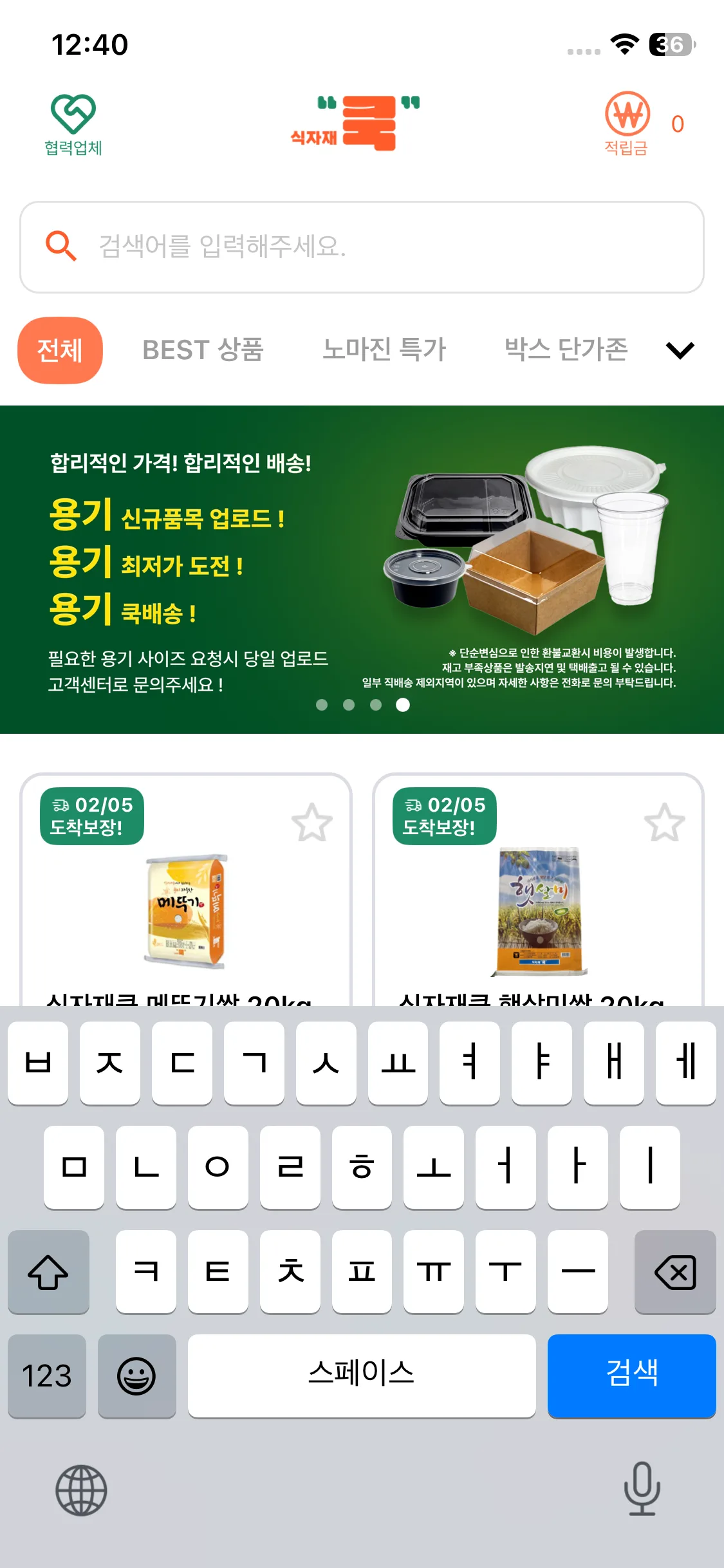Tap the 스페이스 space bar
724x1568 pixels.
(362, 1377)
